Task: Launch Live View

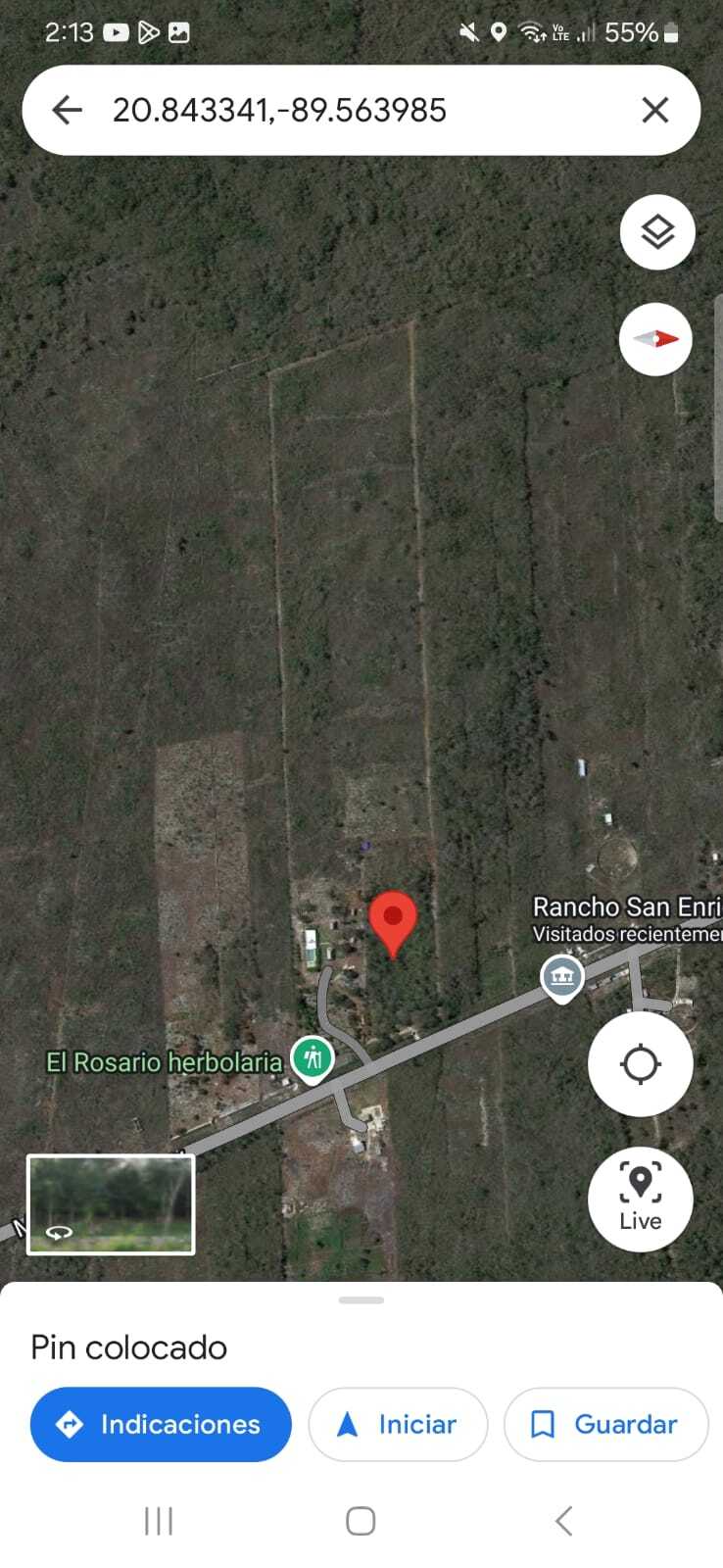Action: click(640, 1199)
